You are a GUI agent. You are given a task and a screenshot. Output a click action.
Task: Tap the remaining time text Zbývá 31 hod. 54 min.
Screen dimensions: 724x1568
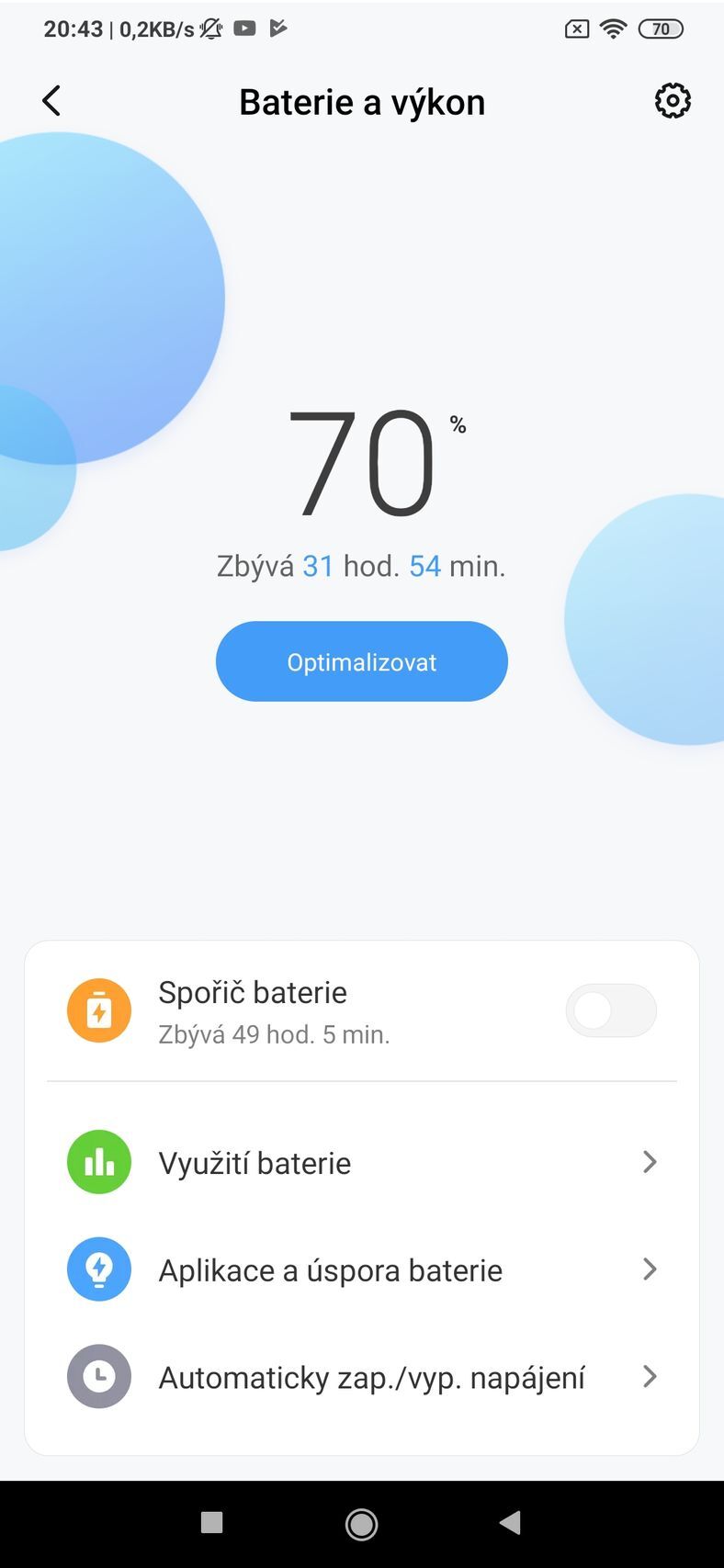[361, 565]
